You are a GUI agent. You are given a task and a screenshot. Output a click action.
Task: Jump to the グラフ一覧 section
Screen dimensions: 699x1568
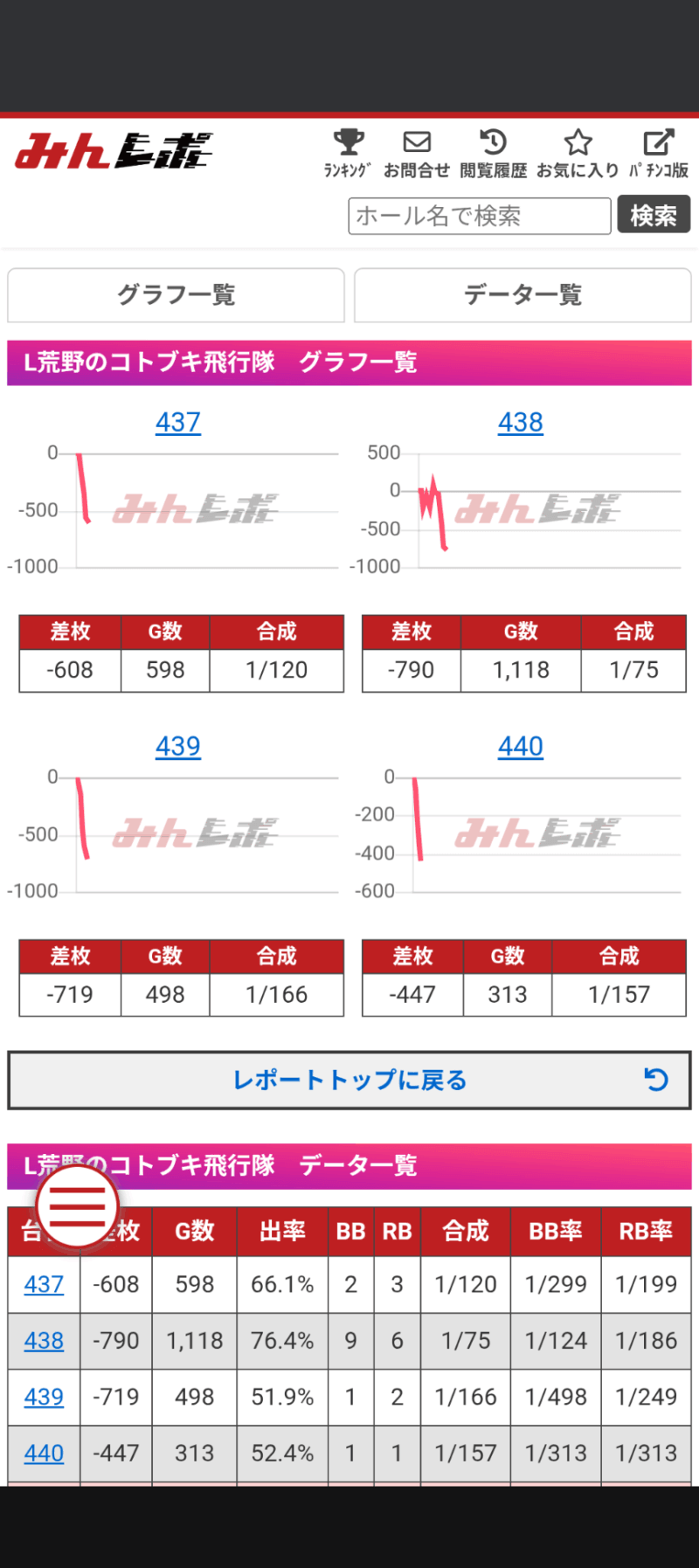(176, 295)
